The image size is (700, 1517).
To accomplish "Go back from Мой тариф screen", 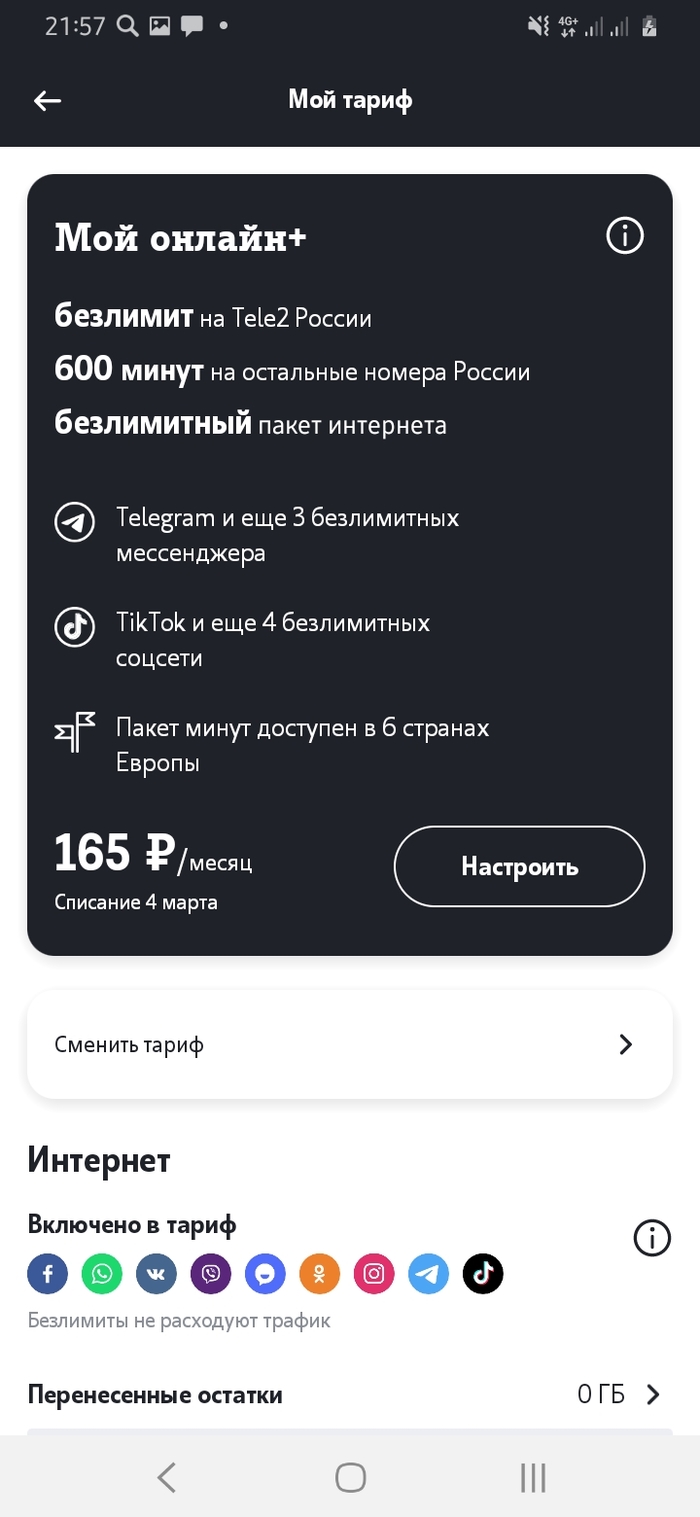I will pos(47,100).
